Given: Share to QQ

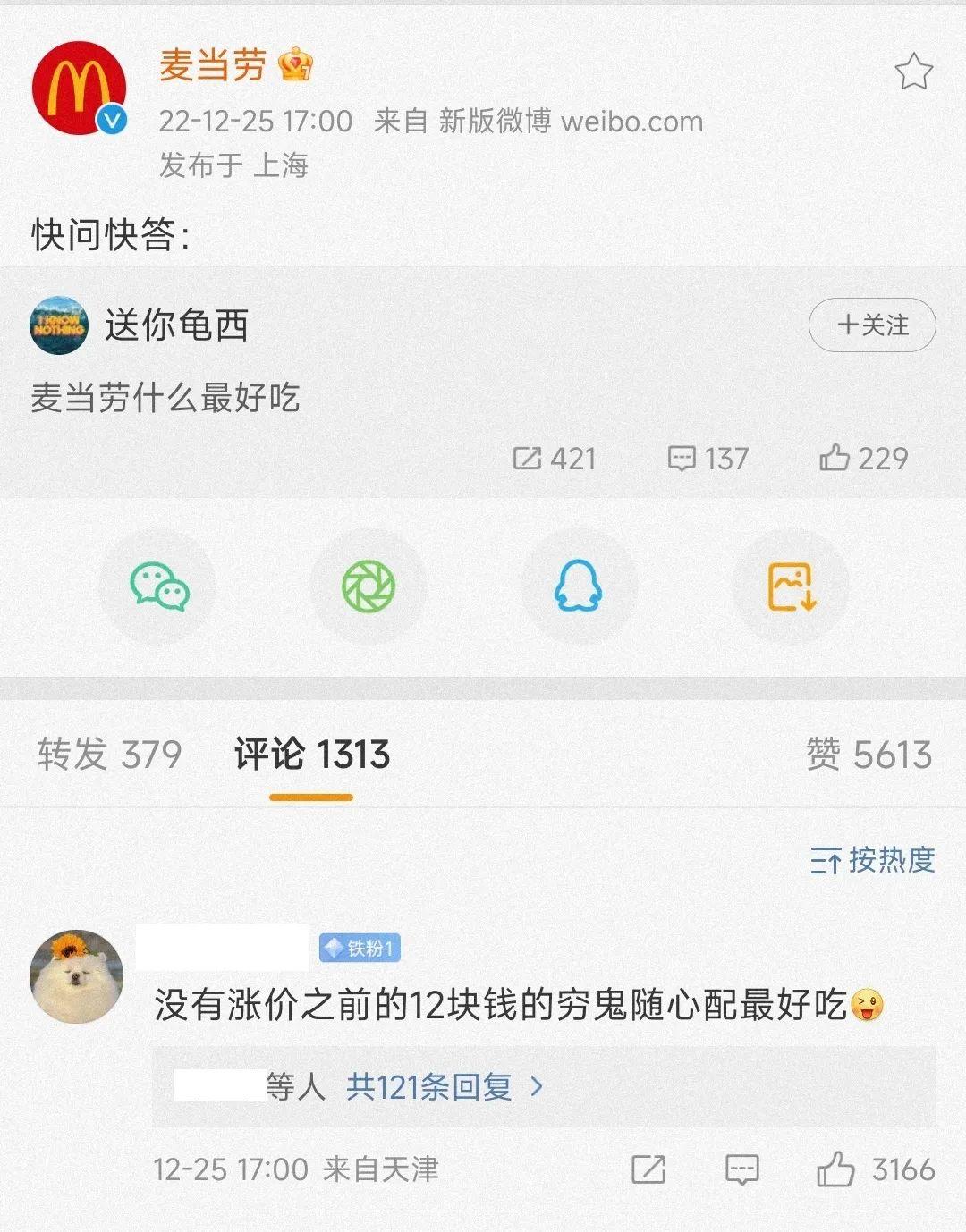Looking at the screenshot, I should tap(579, 586).
